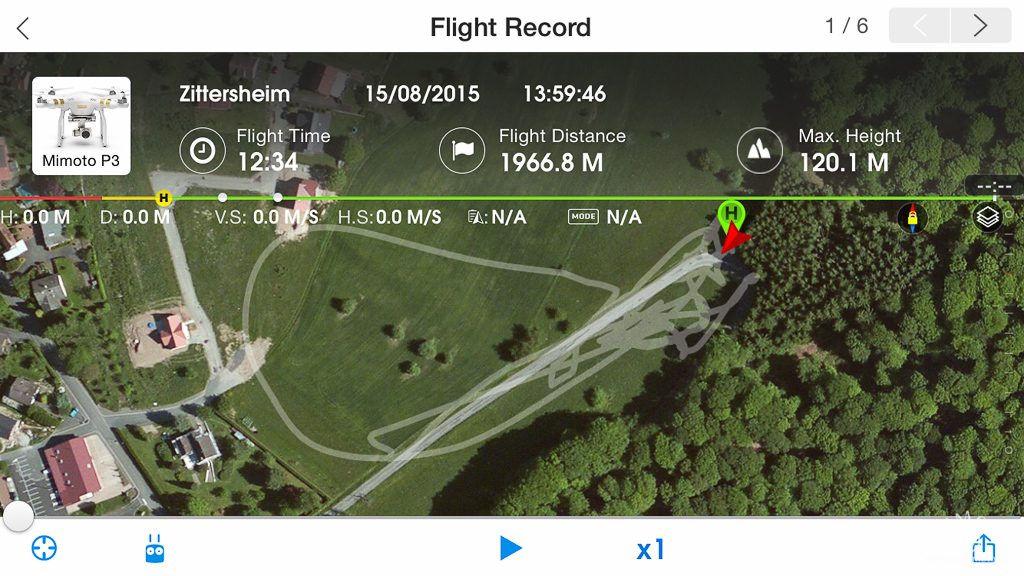Open the Mimoto P3 aircraft thumbnail
The width and height of the screenshot is (1024, 576).
[81, 125]
